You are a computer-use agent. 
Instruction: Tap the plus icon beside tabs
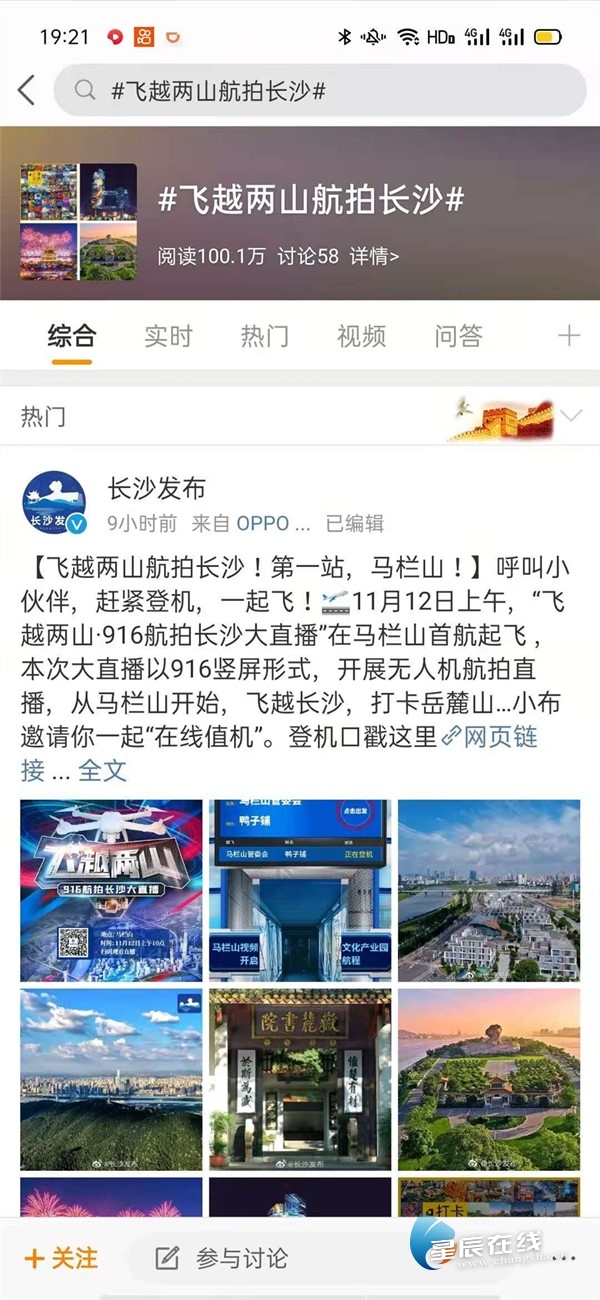pos(568,336)
